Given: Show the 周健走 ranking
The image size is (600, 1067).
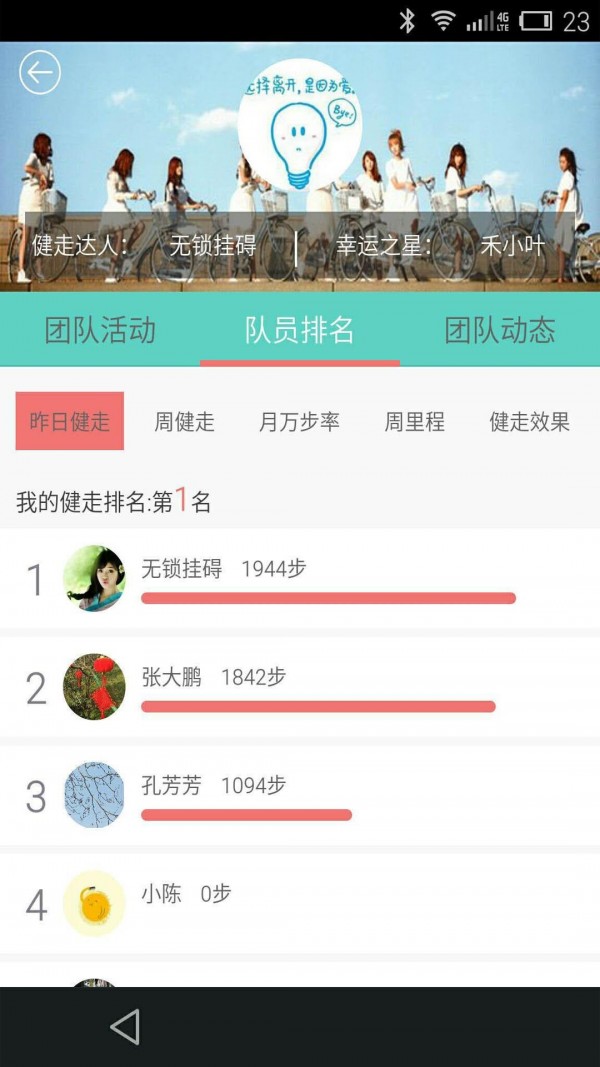Looking at the screenshot, I should (x=184, y=422).
